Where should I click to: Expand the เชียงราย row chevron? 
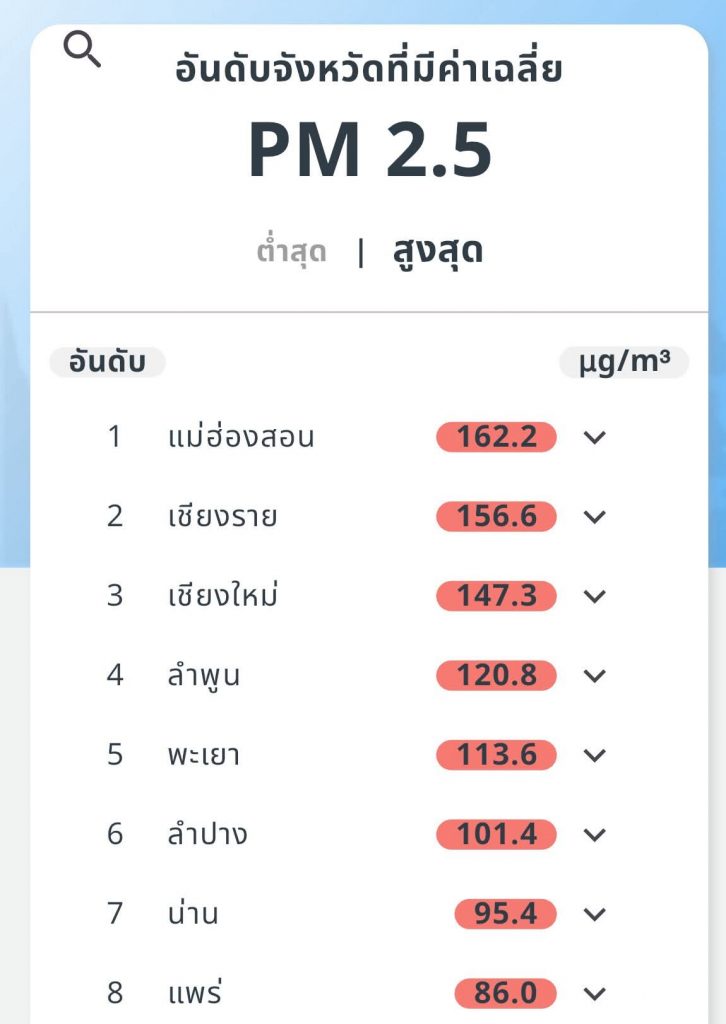tap(595, 517)
